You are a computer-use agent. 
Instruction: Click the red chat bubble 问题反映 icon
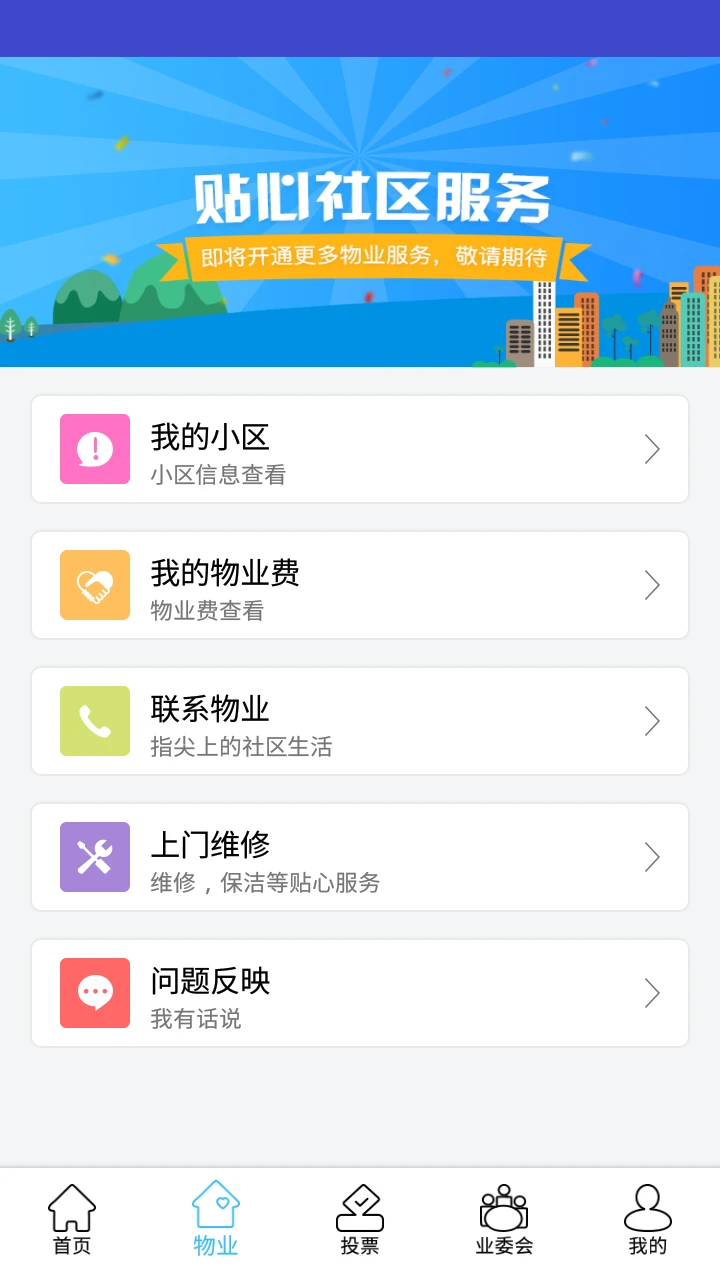click(94, 993)
